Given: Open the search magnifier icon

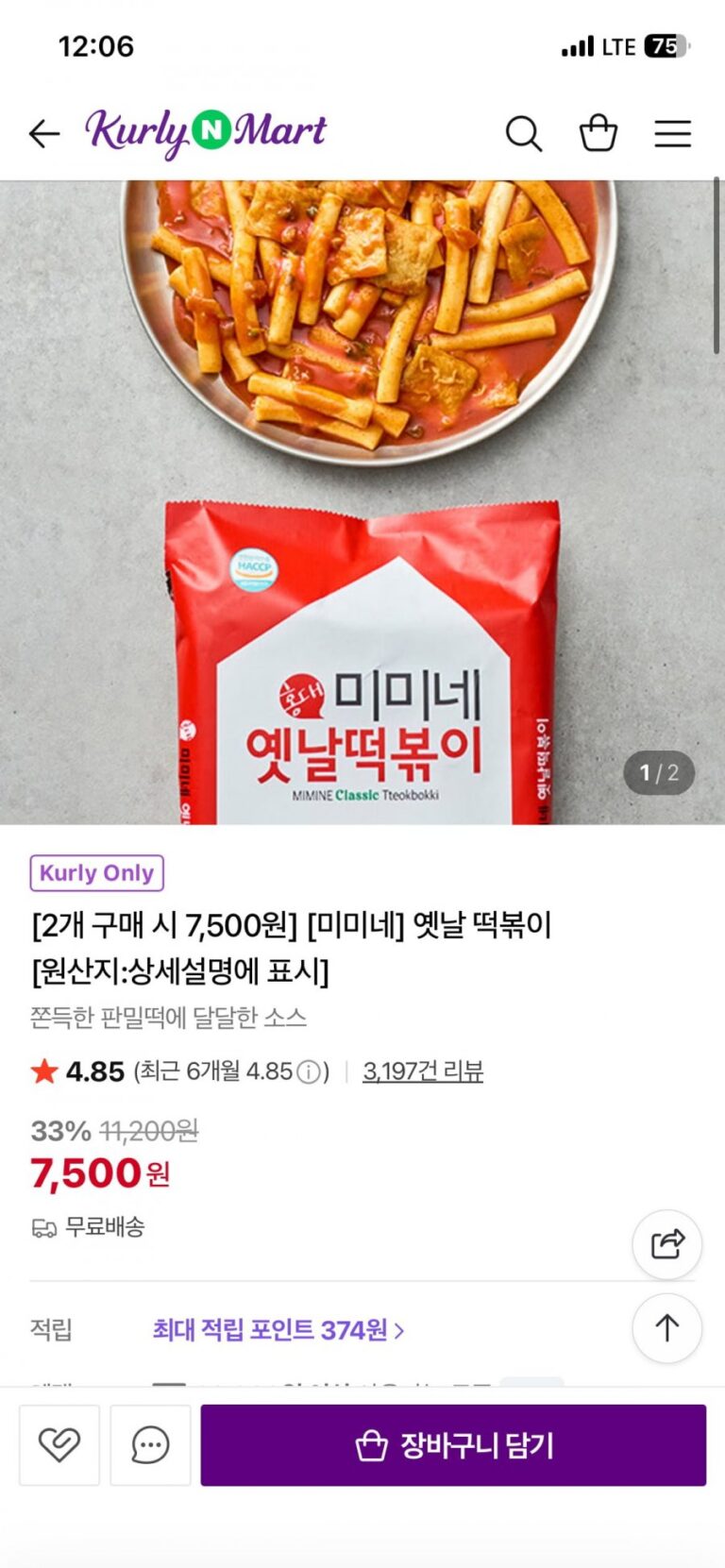Looking at the screenshot, I should click(523, 134).
